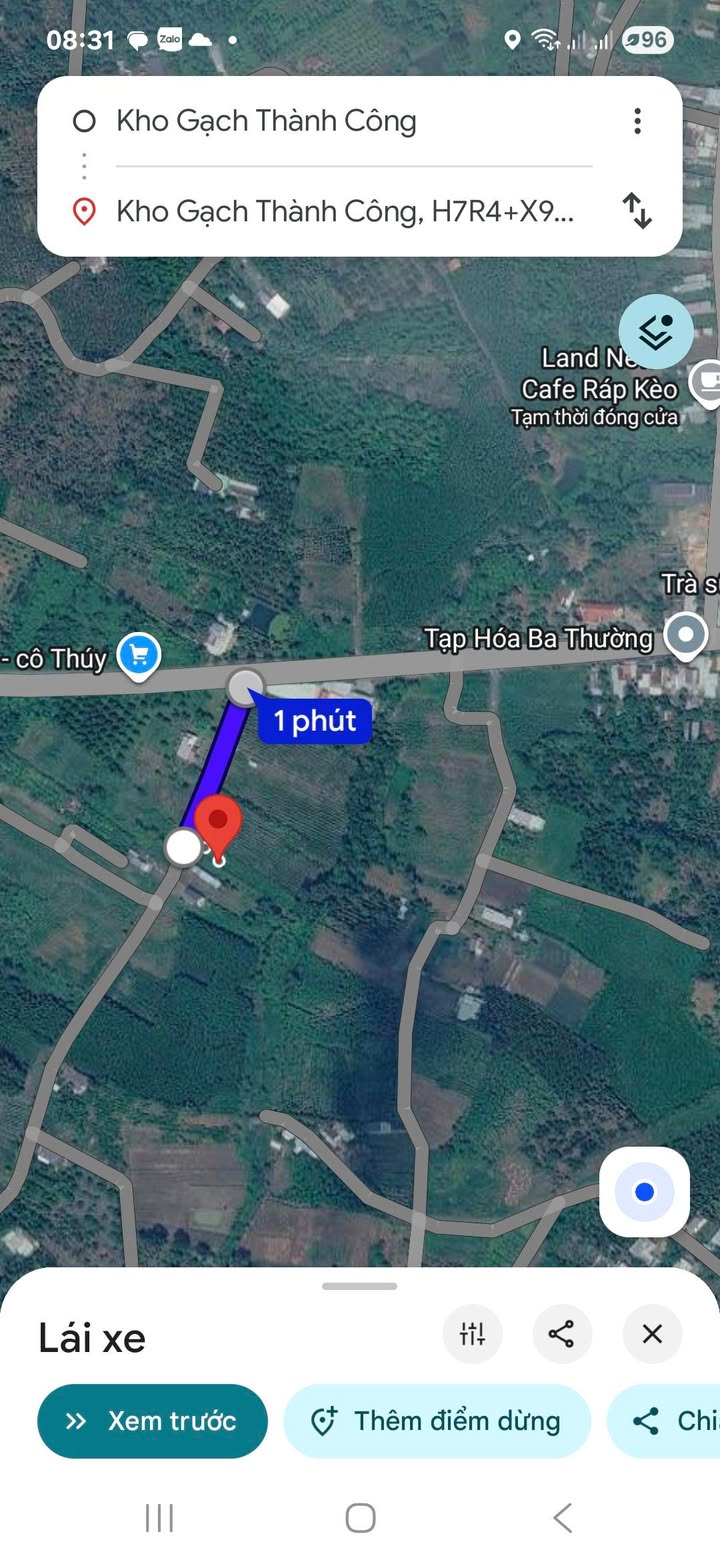
Task: Open the Tạp Hóa Ba Thường place marker
Action: coord(687,635)
